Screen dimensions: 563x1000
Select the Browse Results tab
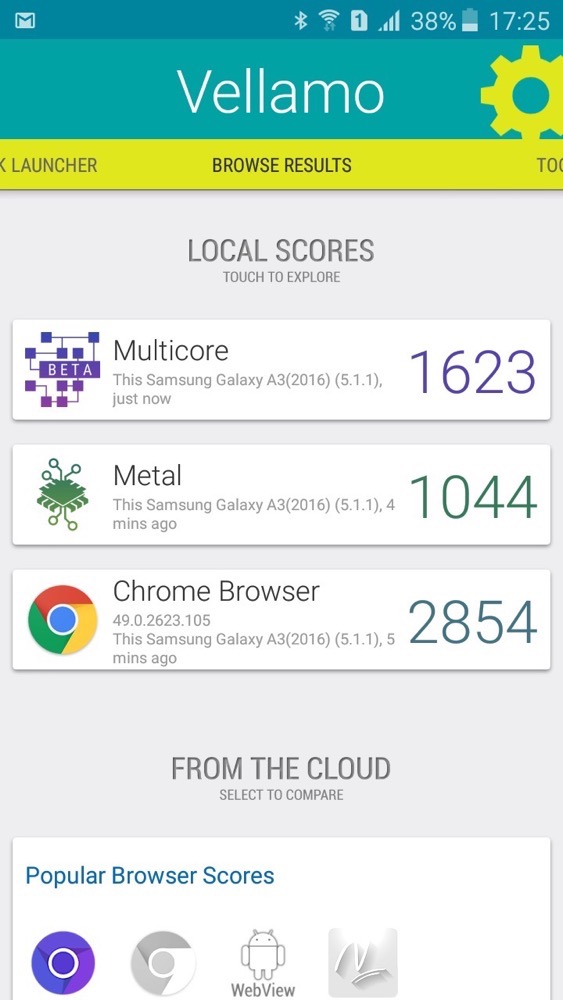point(281,165)
